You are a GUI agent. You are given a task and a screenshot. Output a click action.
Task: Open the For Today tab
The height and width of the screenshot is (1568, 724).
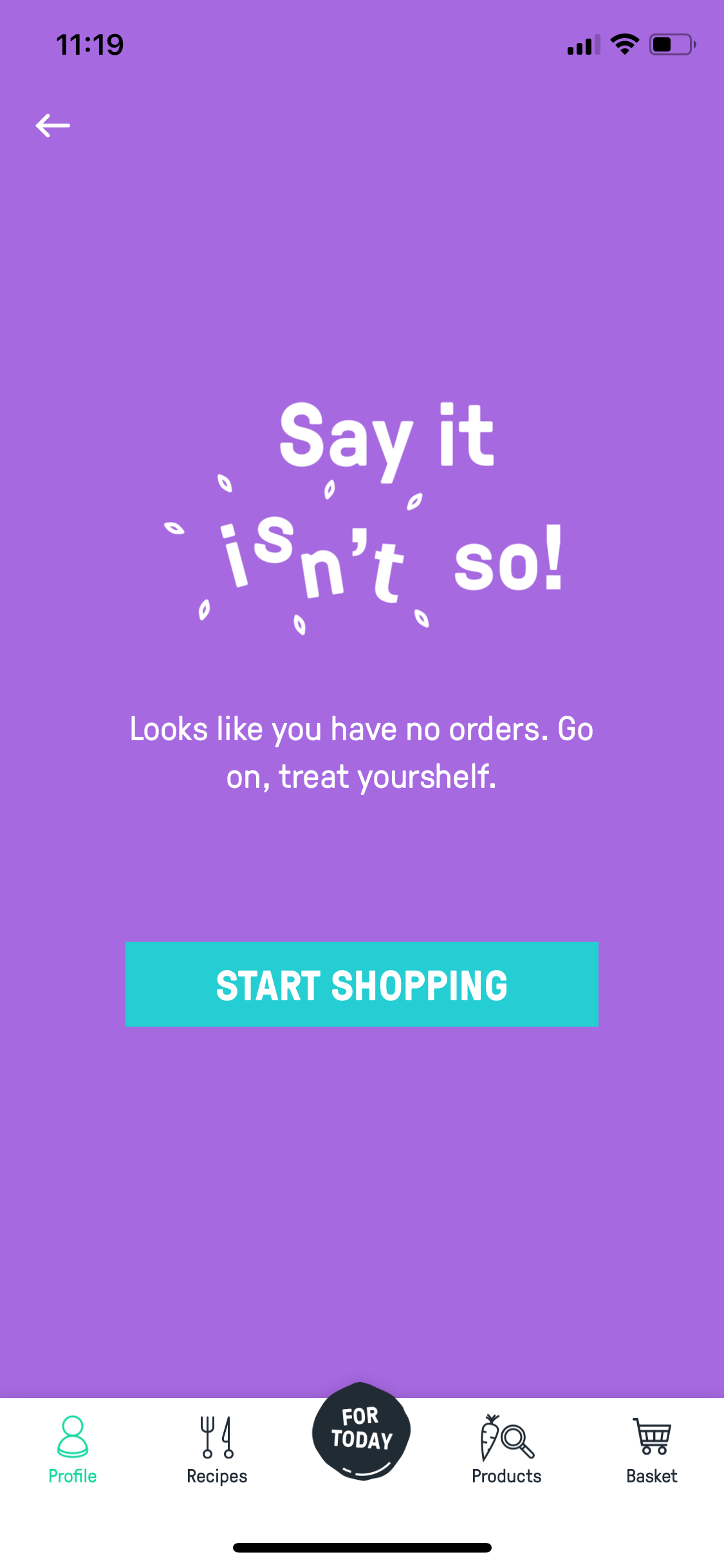pyautogui.click(x=362, y=1432)
